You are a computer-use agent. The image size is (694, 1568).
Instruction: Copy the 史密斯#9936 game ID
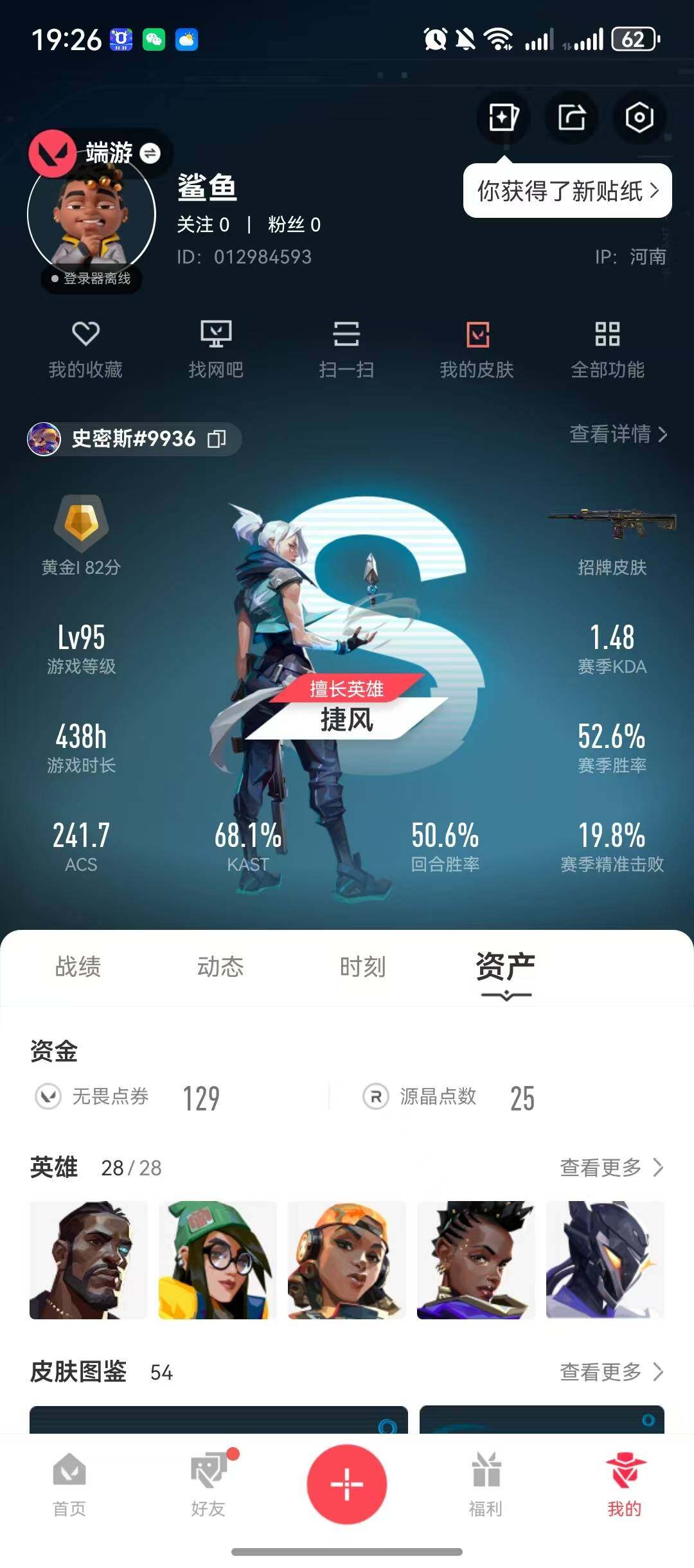(218, 440)
